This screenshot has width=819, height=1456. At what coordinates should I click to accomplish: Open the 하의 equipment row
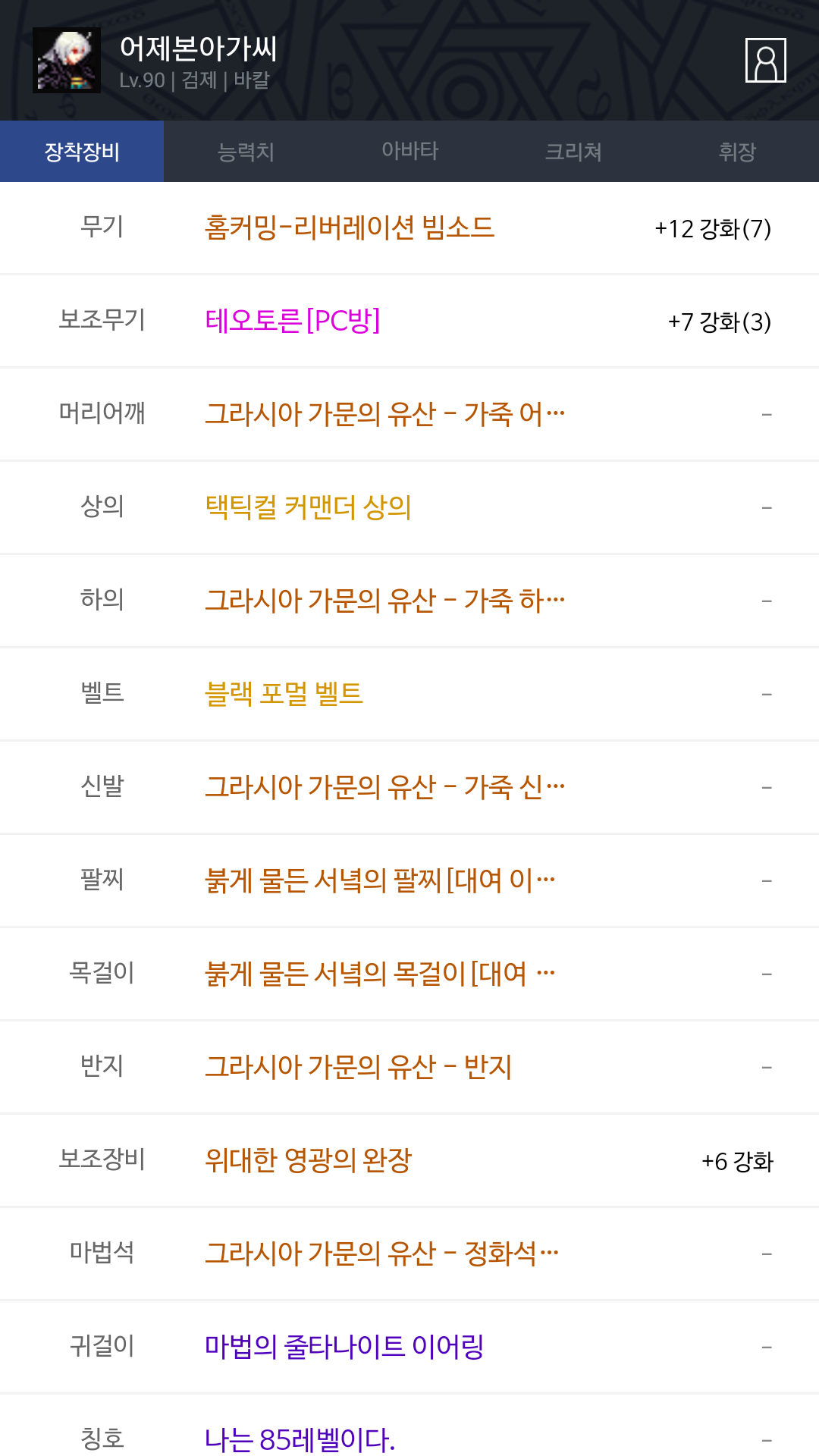click(x=409, y=601)
